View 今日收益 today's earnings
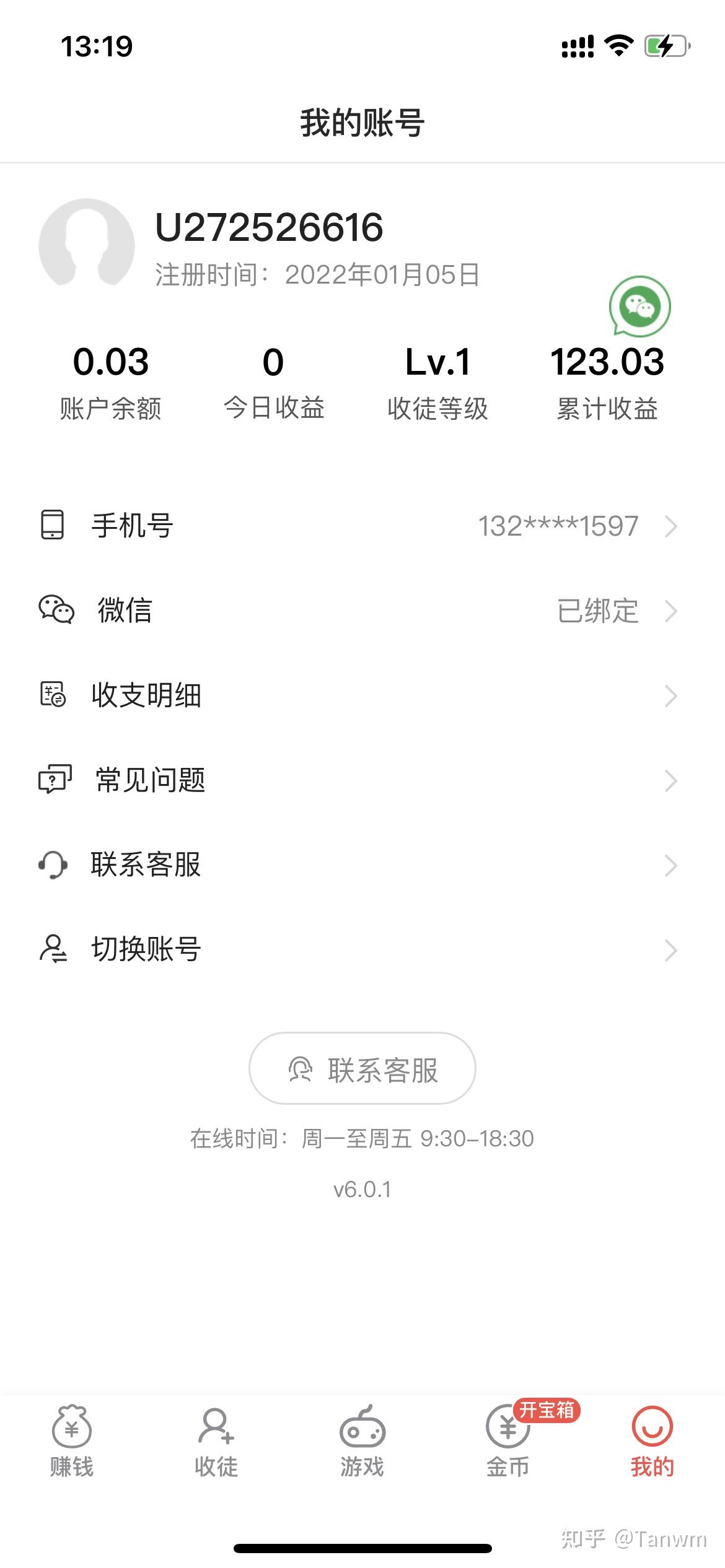 coord(274,383)
